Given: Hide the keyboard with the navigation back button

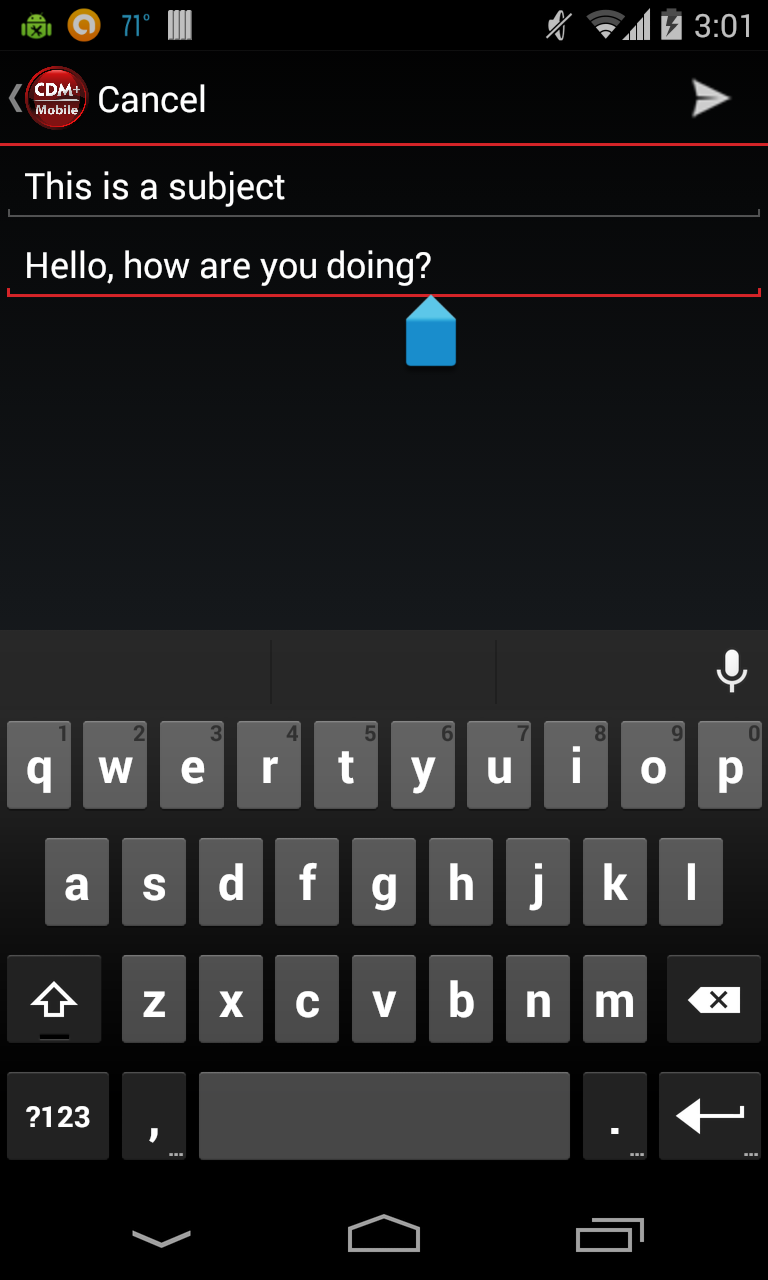Looking at the screenshot, I should coord(161,1238).
